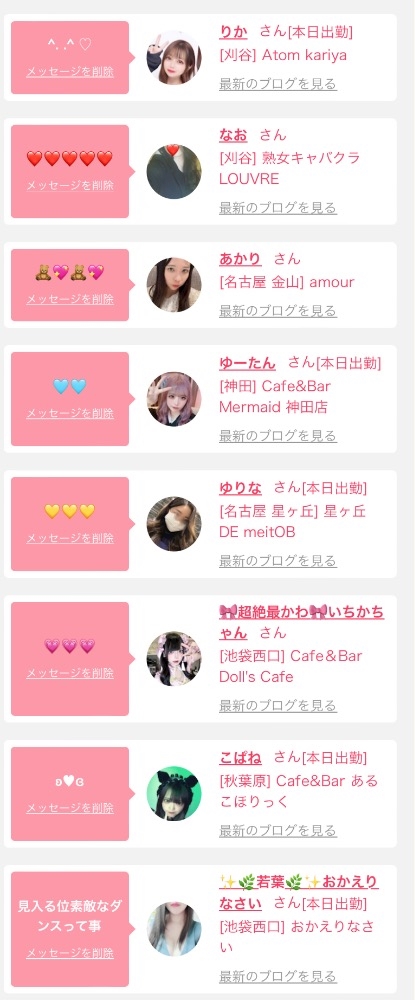The height and width of the screenshot is (1000, 415).
Task: Delete the message sent to いちかちゃん
Action: click(x=70, y=673)
